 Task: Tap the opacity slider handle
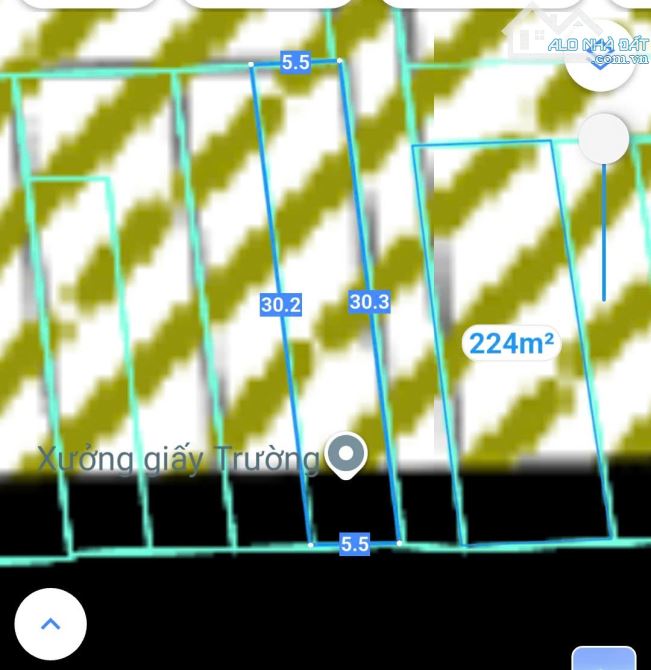click(604, 139)
